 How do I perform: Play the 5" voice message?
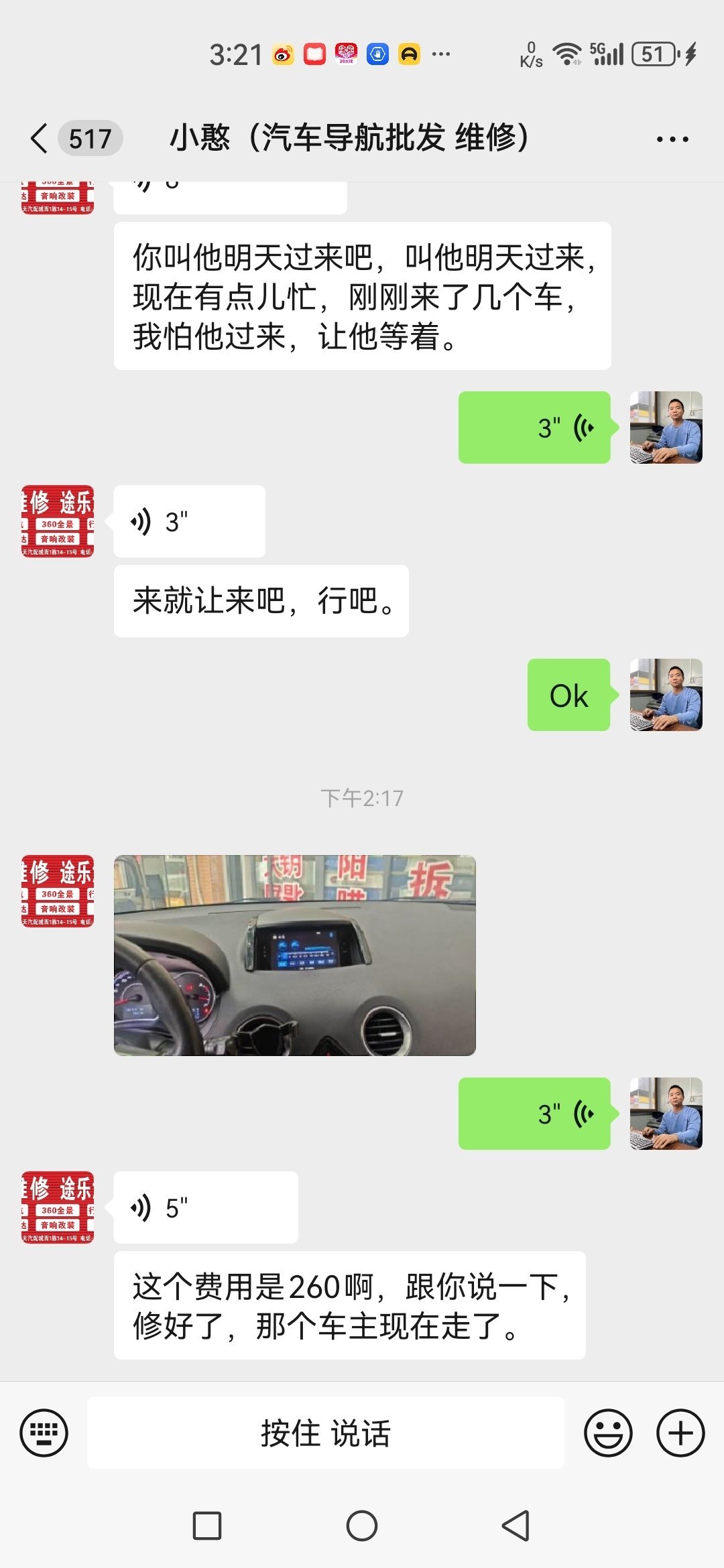tap(204, 1206)
